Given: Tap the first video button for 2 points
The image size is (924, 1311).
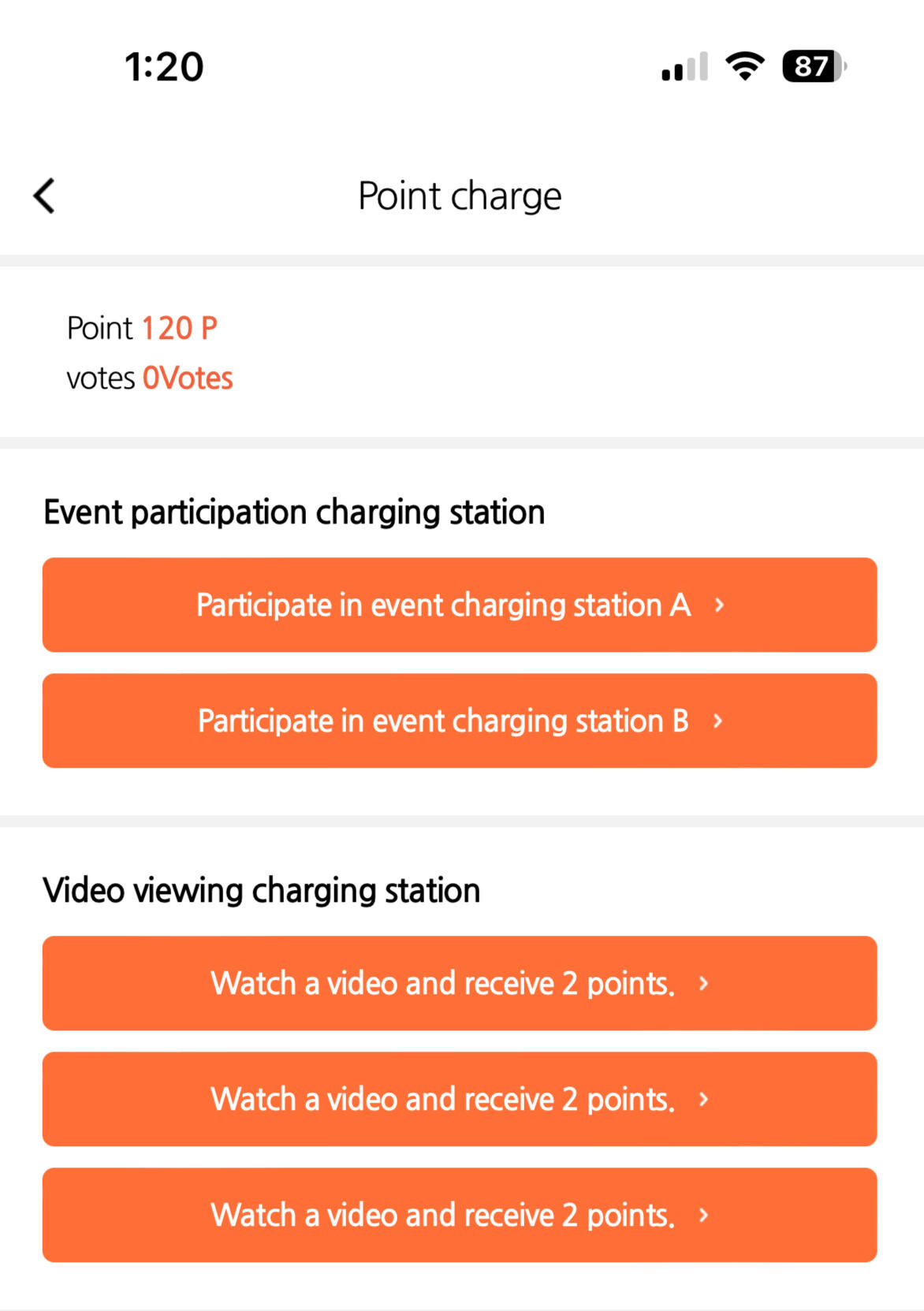Looking at the screenshot, I should point(460,983).
